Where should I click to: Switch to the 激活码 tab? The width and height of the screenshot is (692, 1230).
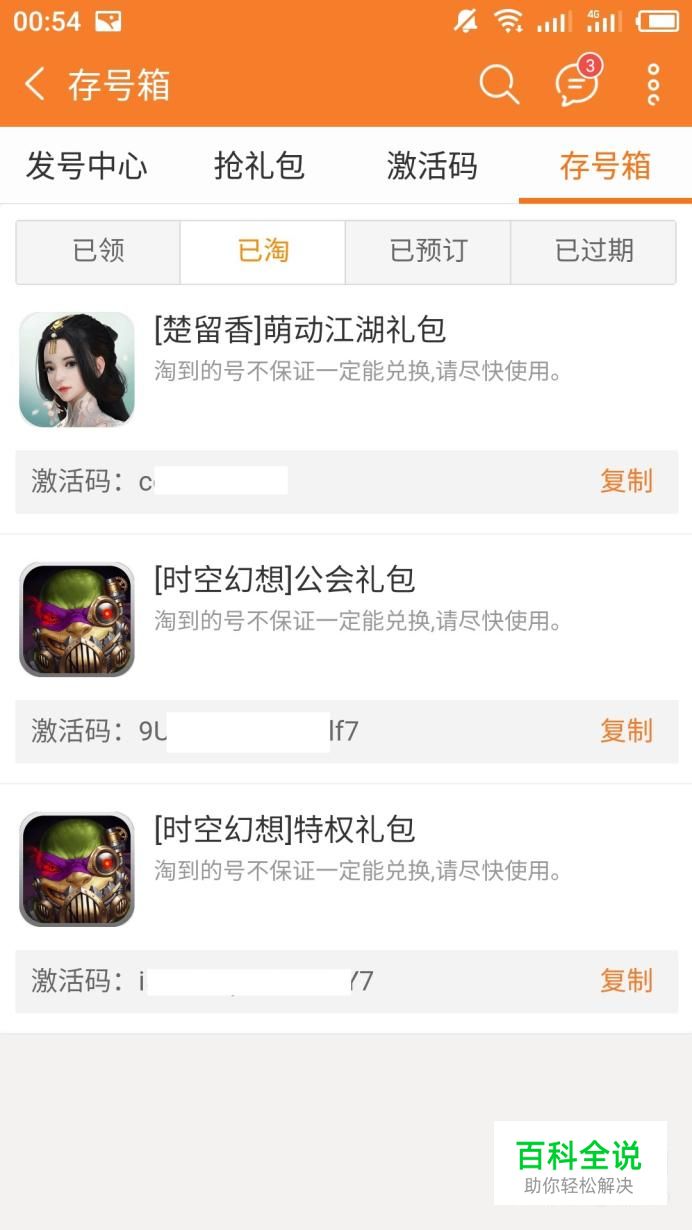[x=432, y=166]
